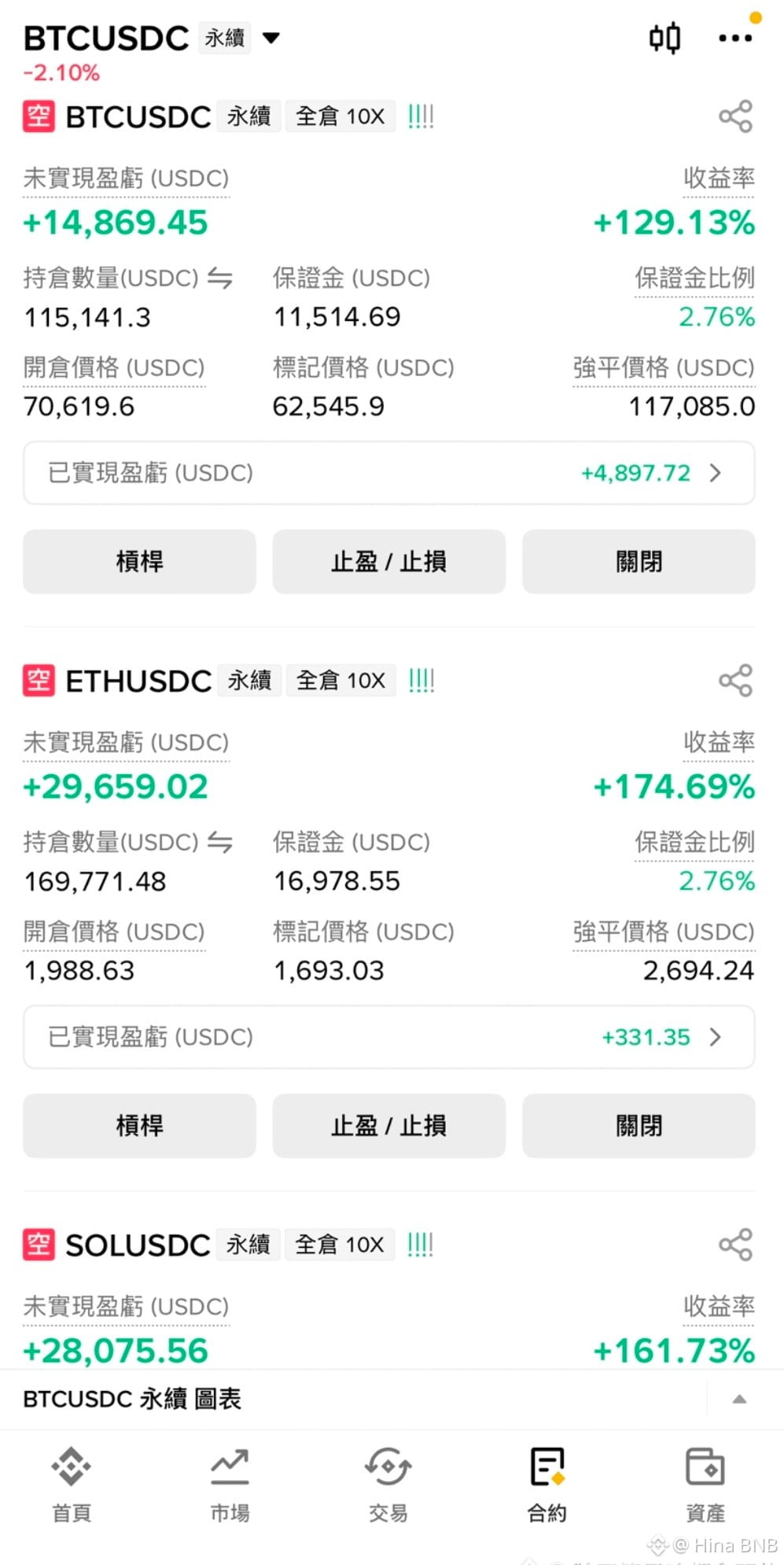The height and width of the screenshot is (1565, 784).
Task: Adjust leverage for BTCUSDC position
Action: tap(139, 562)
